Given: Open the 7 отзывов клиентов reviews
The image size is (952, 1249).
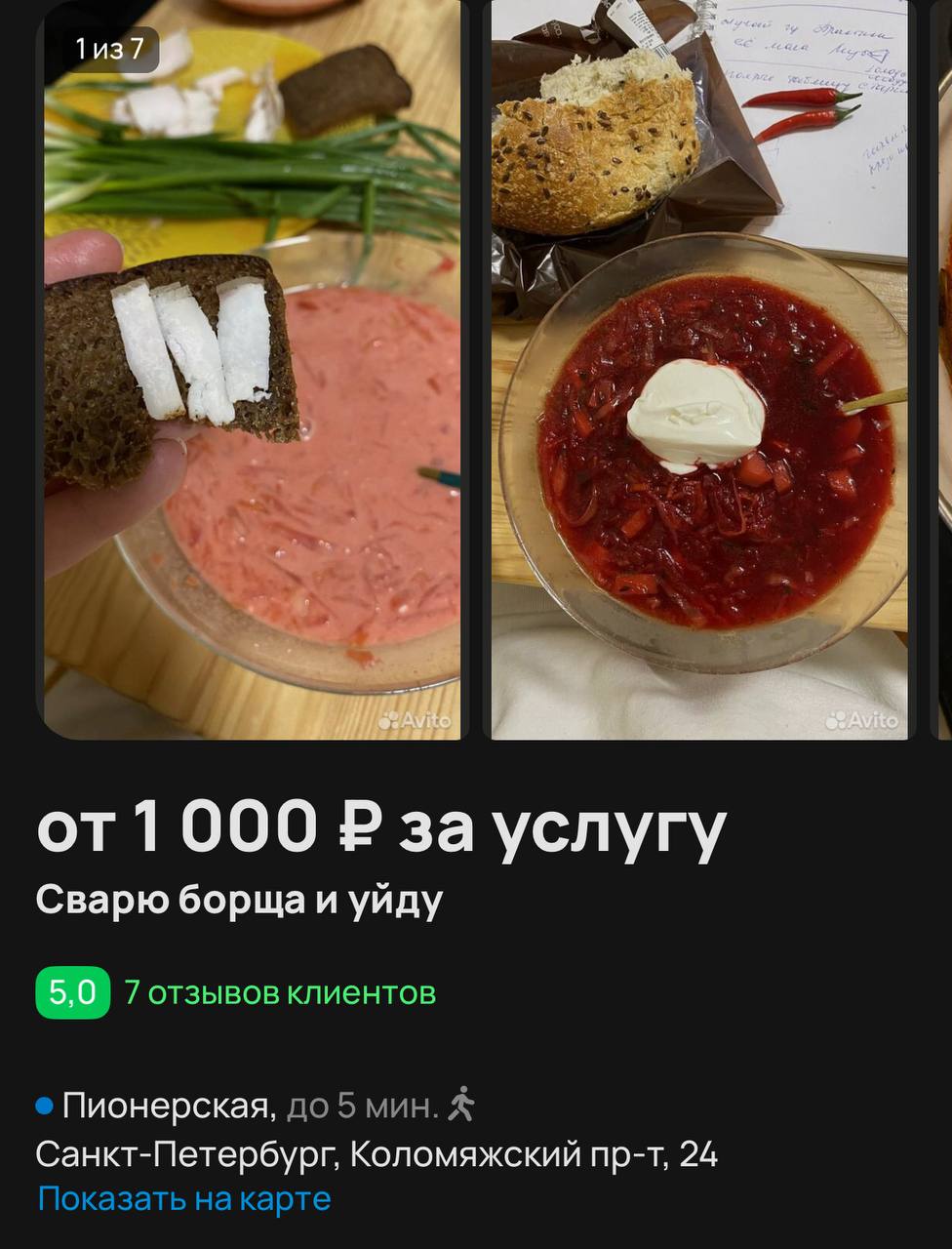Looking at the screenshot, I should (x=280, y=992).
